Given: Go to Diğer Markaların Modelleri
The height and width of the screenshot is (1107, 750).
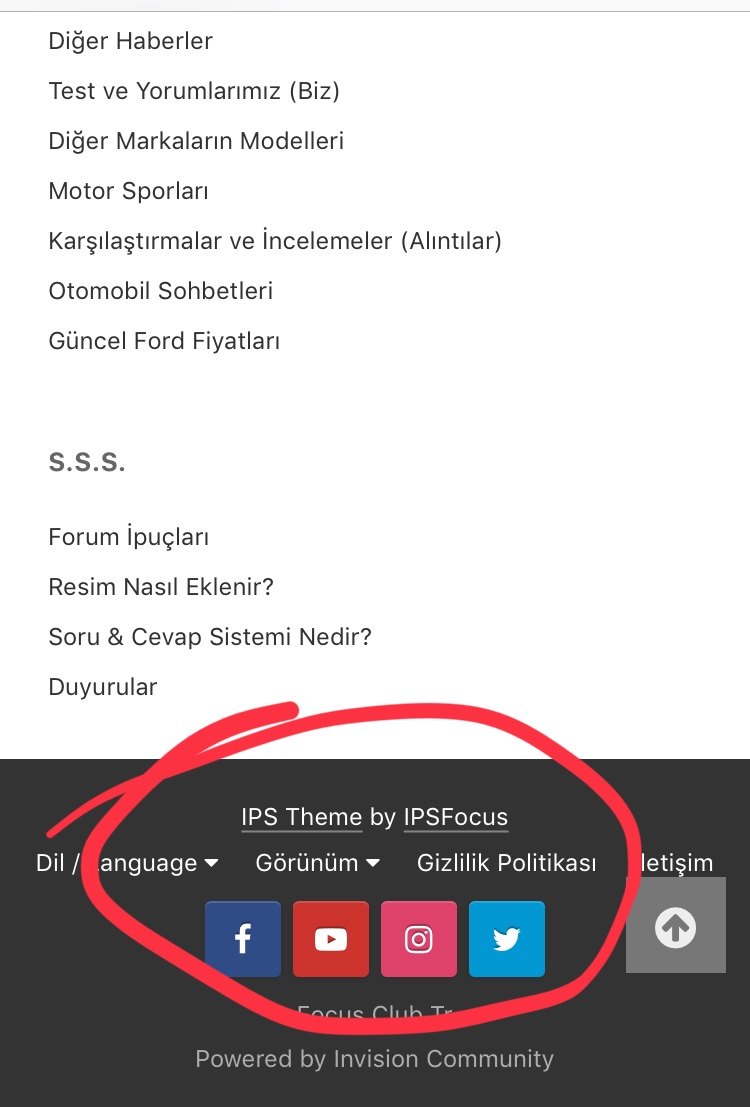Looking at the screenshot, I should [x=196, y=141].
